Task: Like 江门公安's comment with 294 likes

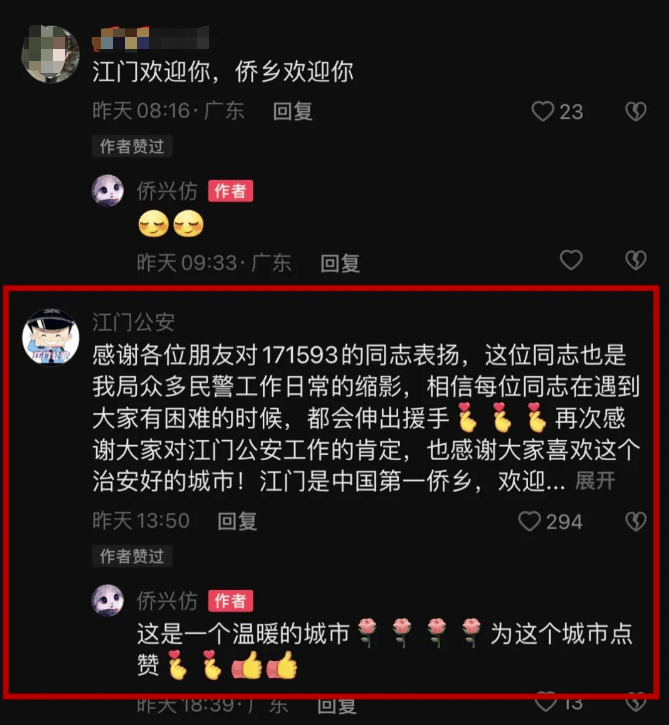Action: pyautogui.click(x=531, y=521)
